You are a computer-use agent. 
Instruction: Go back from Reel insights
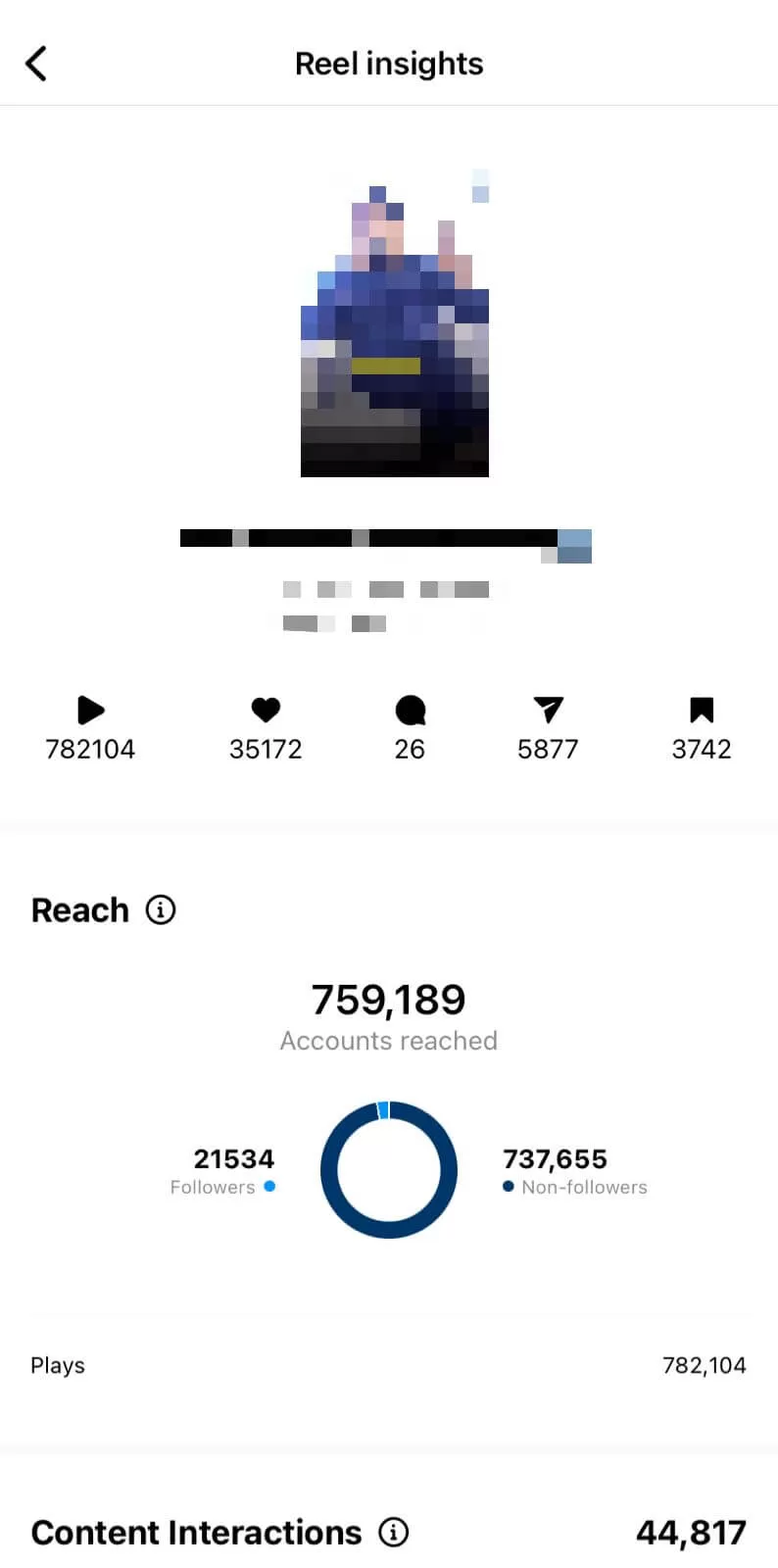pyautogui.click(x=36, y=64)
